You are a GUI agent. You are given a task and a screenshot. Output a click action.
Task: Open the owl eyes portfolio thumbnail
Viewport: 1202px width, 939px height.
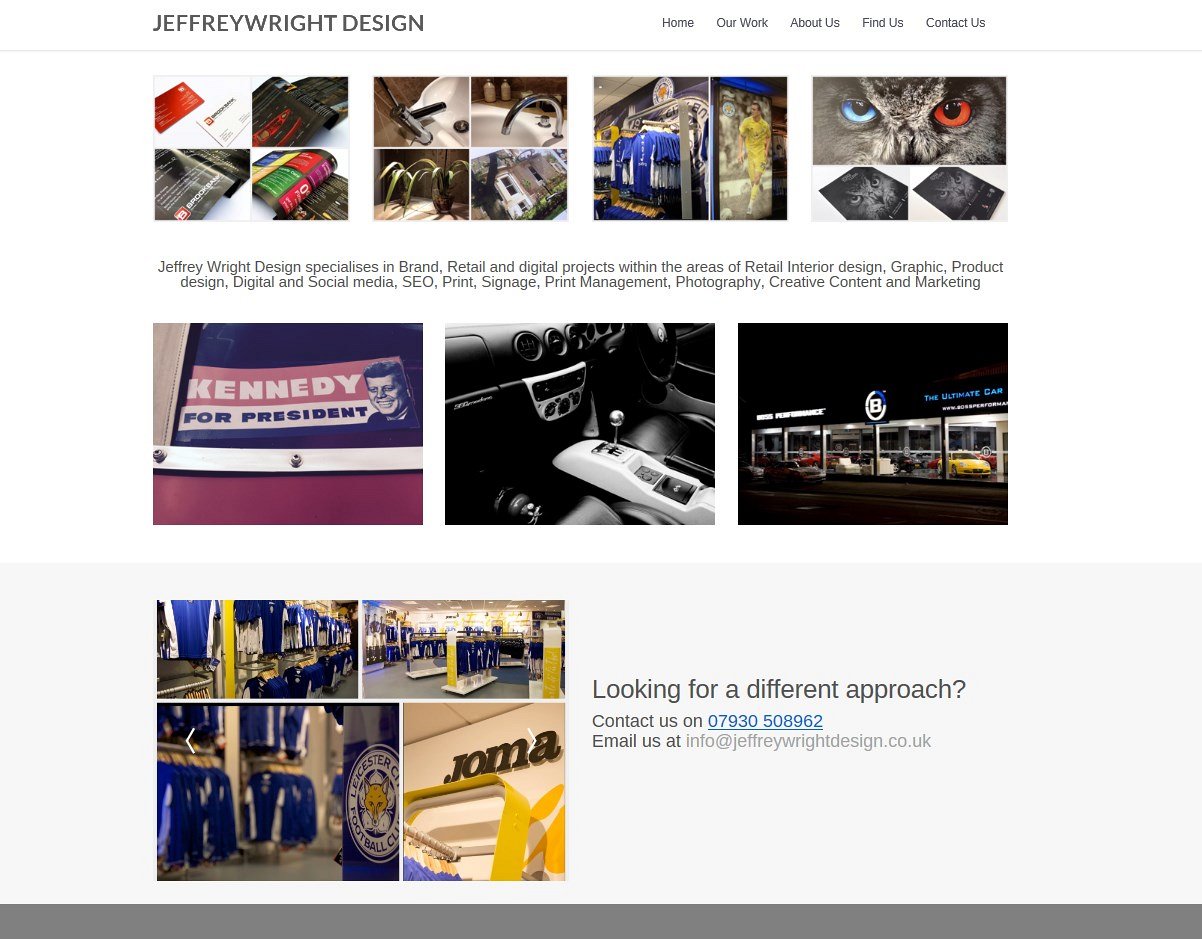(x=909, y=148)
